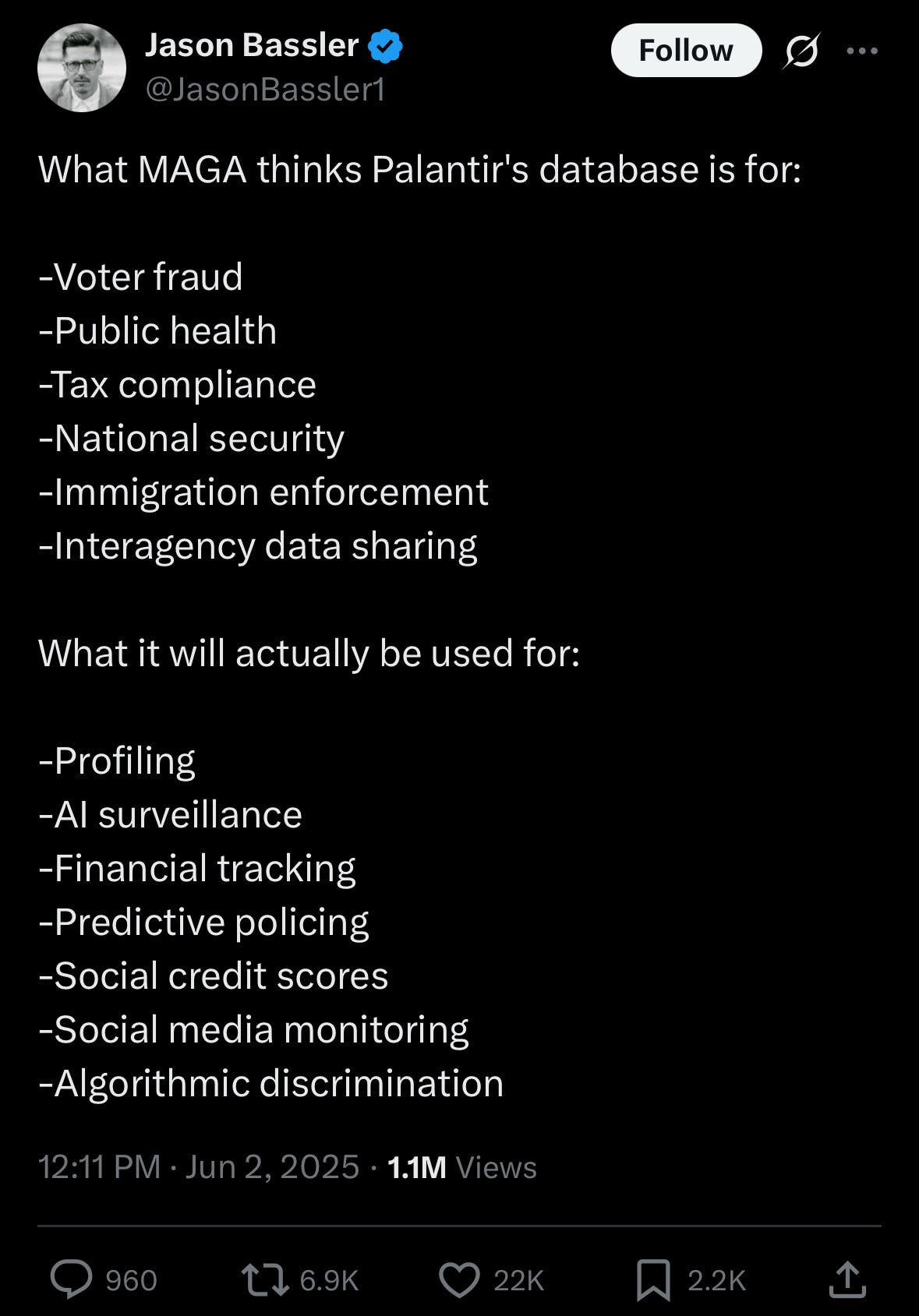The image size is (919, 1316).
Task: Bookmark this tweet
Action: click(x=691, y=1280)
